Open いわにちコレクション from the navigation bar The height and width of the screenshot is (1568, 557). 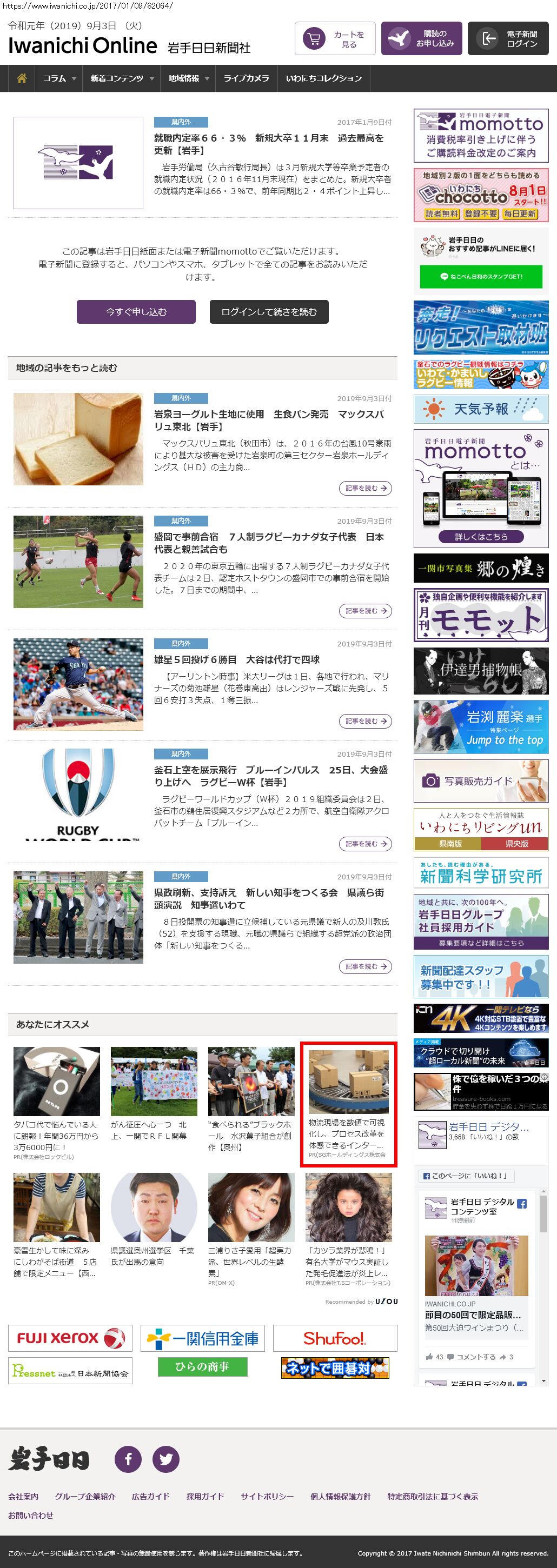(323, 78)
